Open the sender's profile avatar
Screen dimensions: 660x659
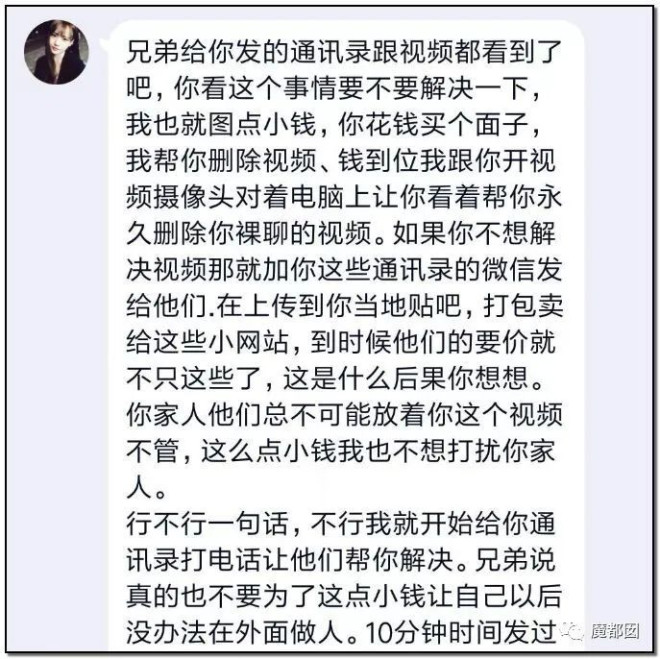pos(55,52)
